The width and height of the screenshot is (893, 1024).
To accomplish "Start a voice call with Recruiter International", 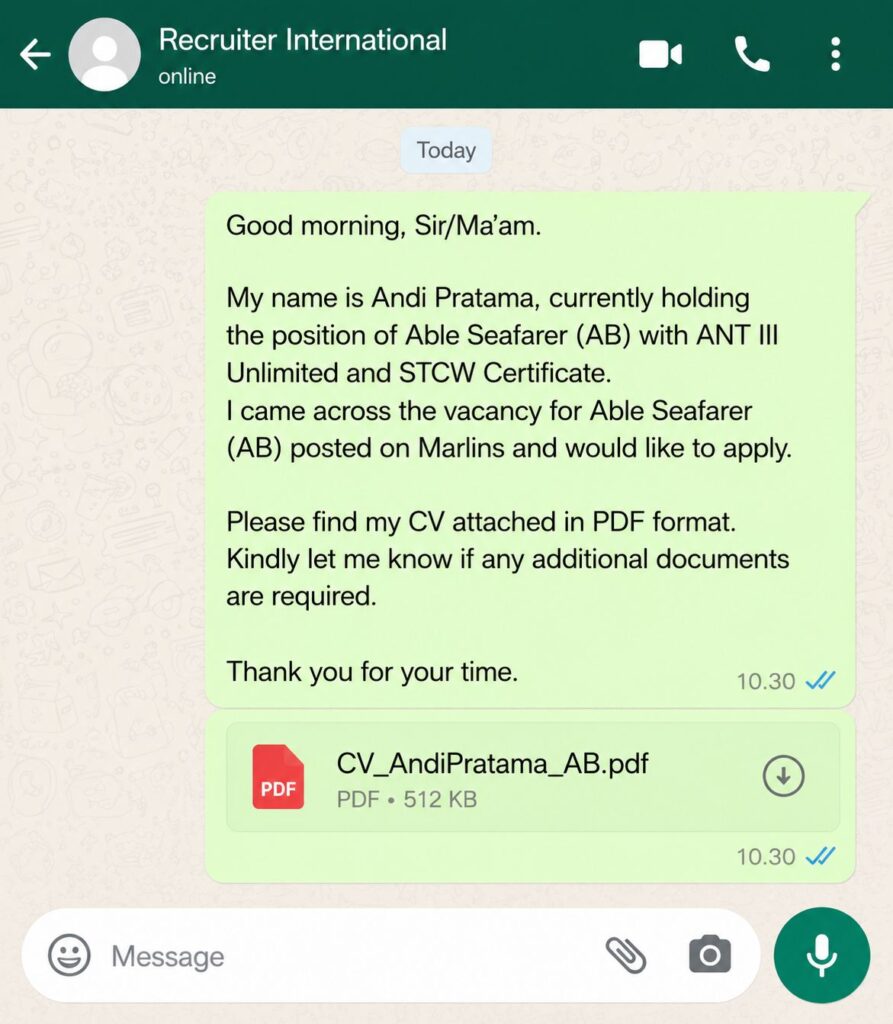I will pos(752,54).
